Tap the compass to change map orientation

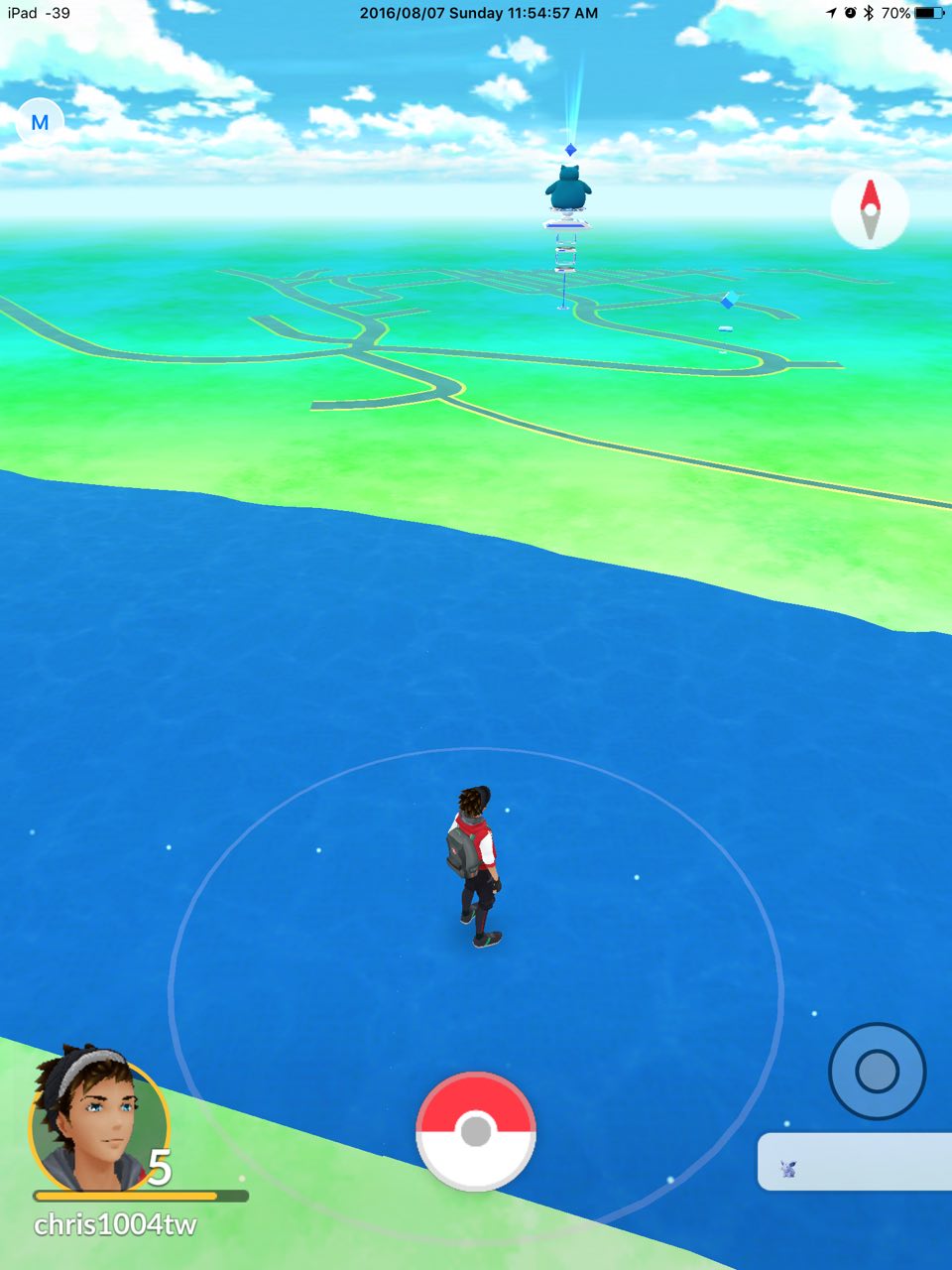(x=870, y=210)
